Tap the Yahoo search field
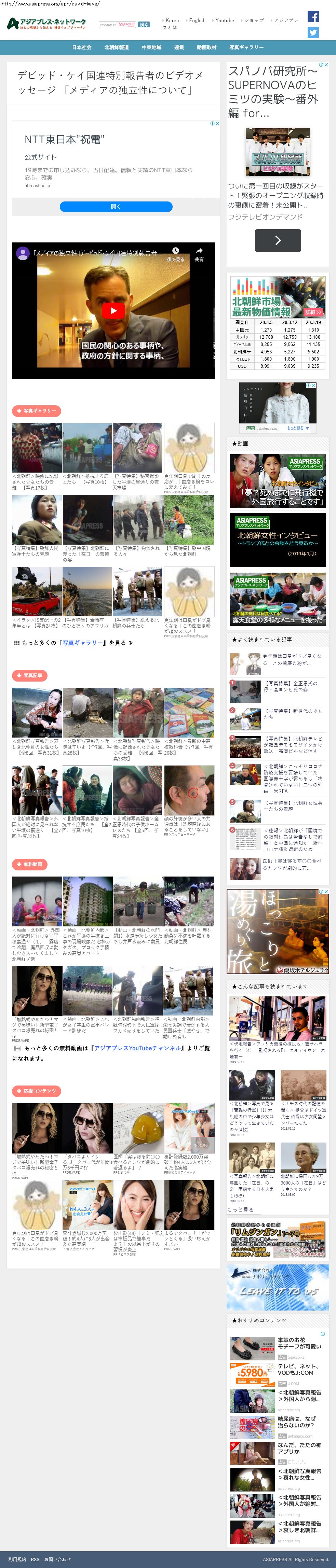Screen dimensions: 336x1568 pos(118,24)
